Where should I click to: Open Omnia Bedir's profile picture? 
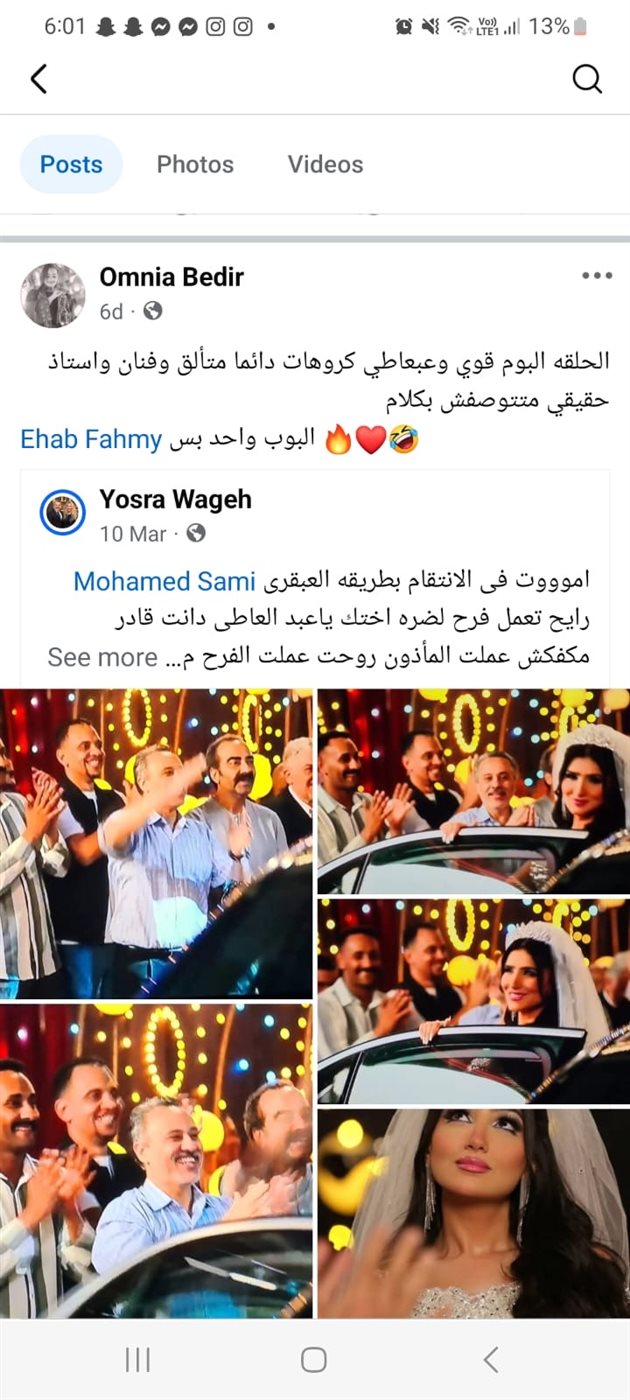[x=53, y=295]
